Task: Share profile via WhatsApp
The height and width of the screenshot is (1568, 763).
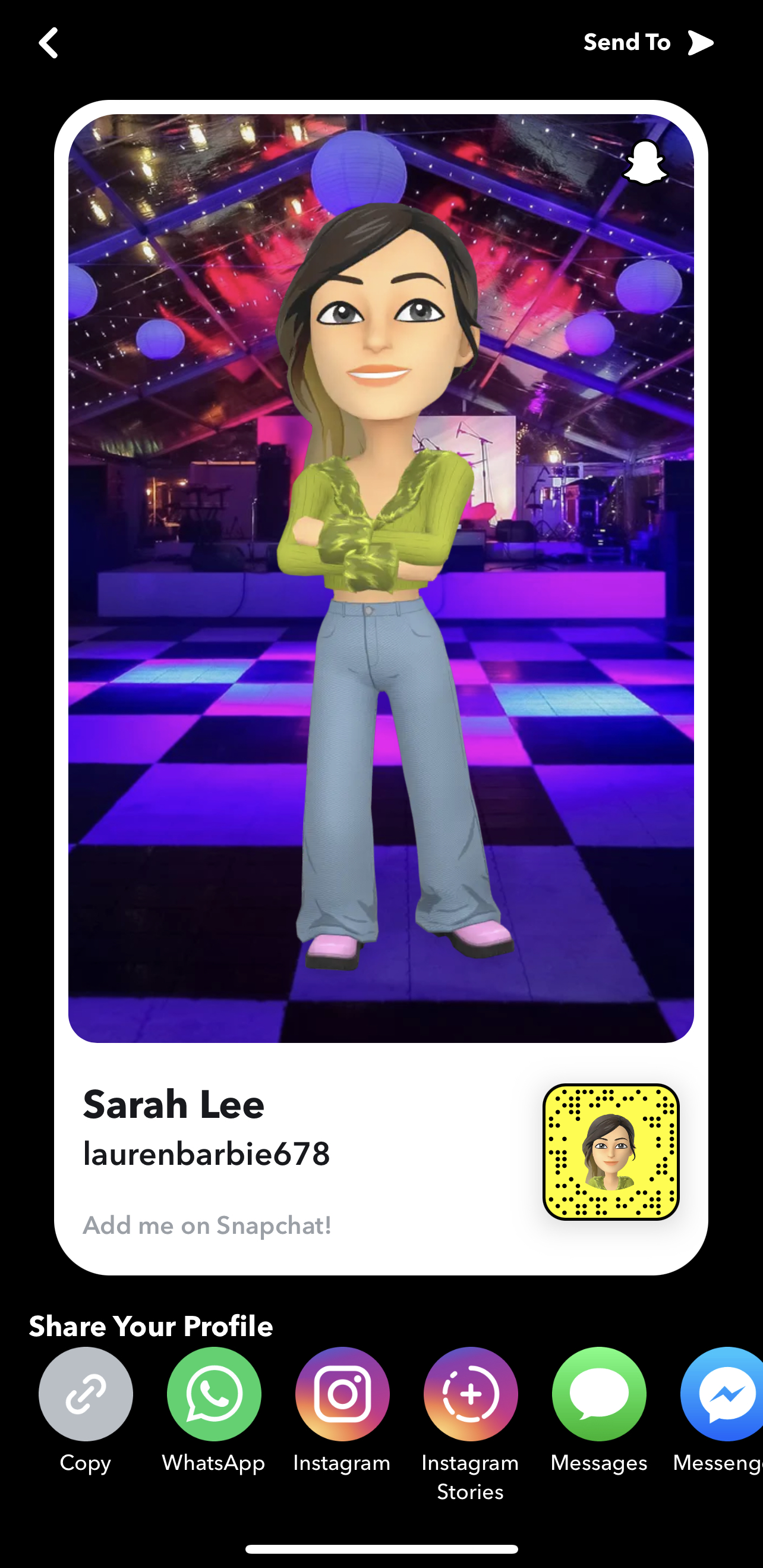Action: [214, 1394]
